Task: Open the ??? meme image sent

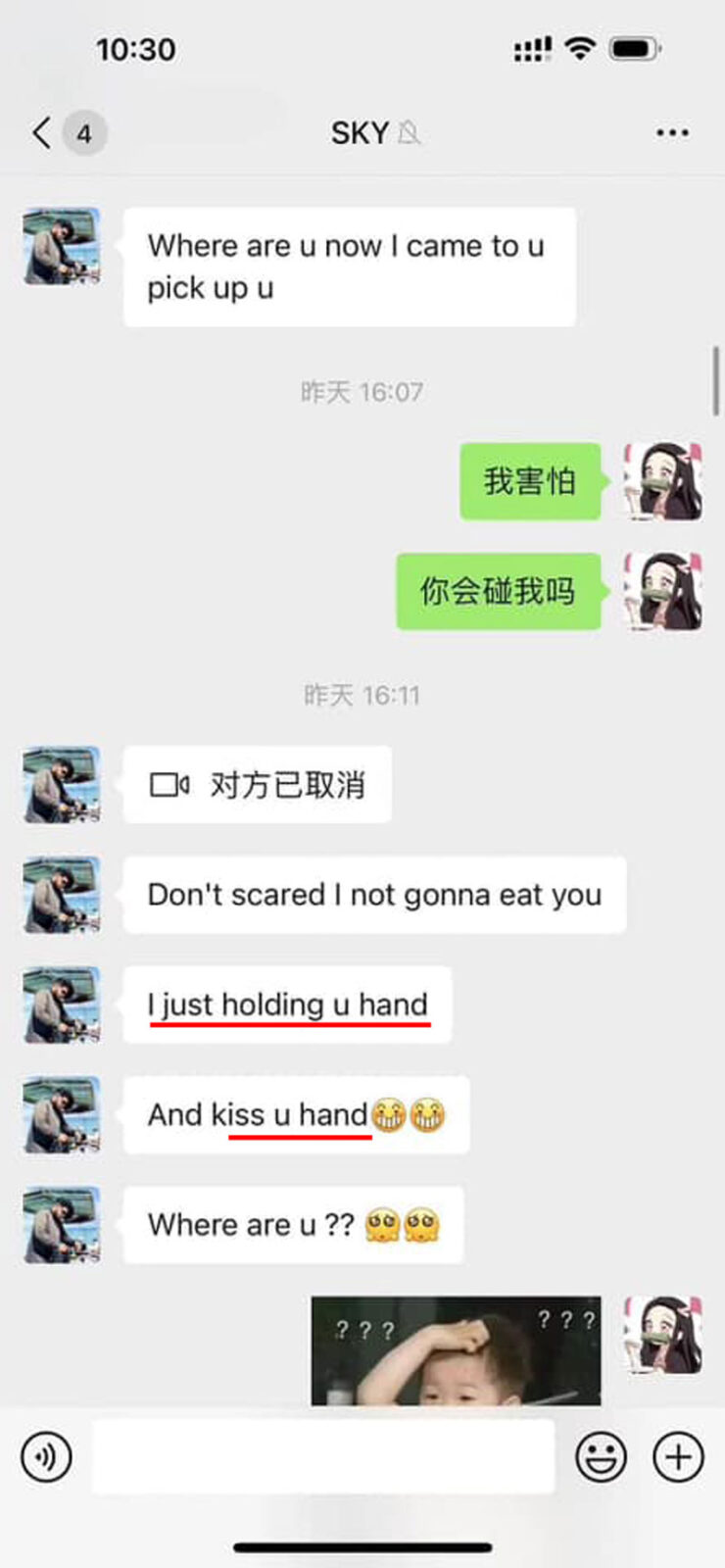Action: [456, 1351]
